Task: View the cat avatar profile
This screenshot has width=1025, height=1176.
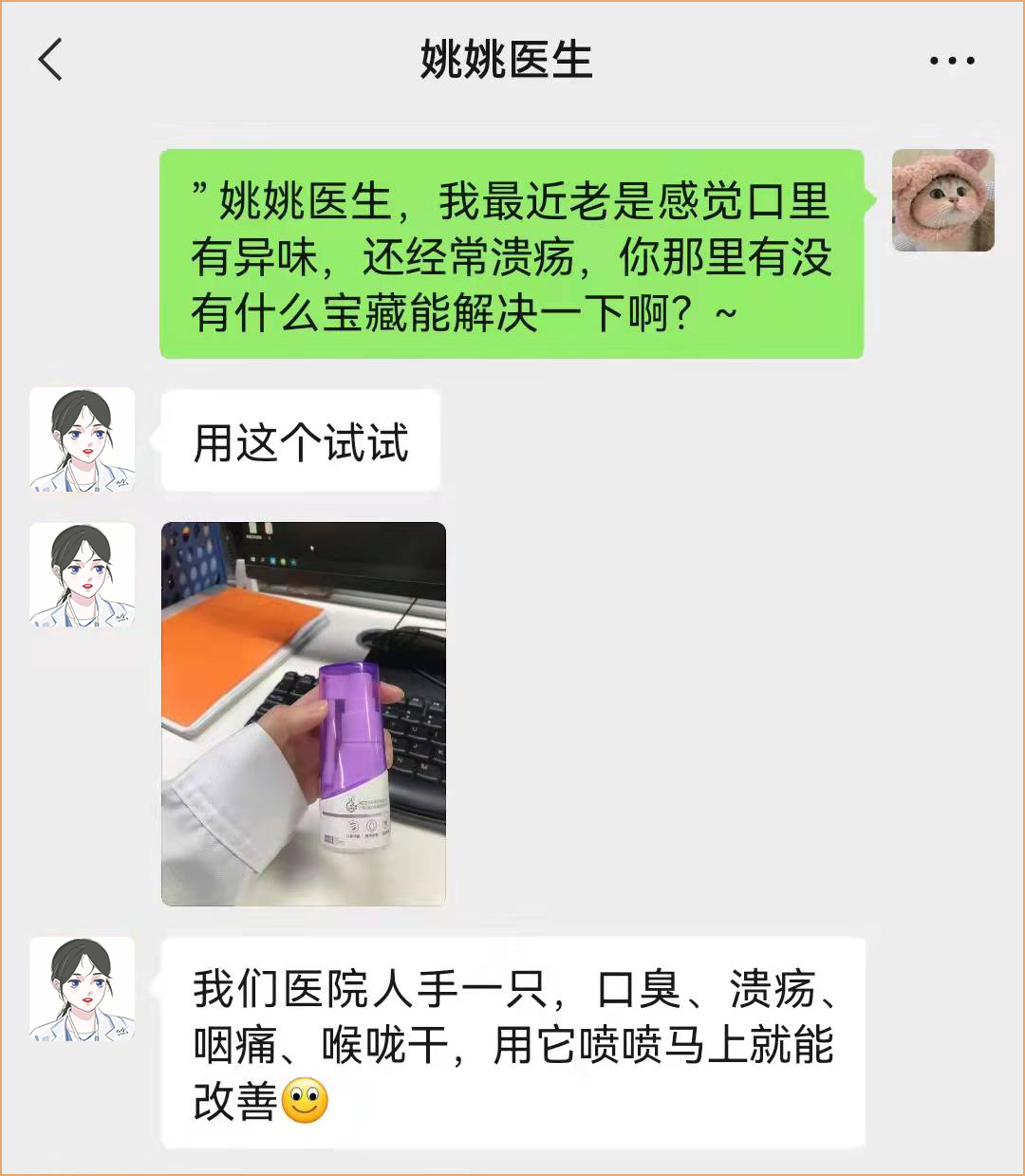Action: coord(942,200)
